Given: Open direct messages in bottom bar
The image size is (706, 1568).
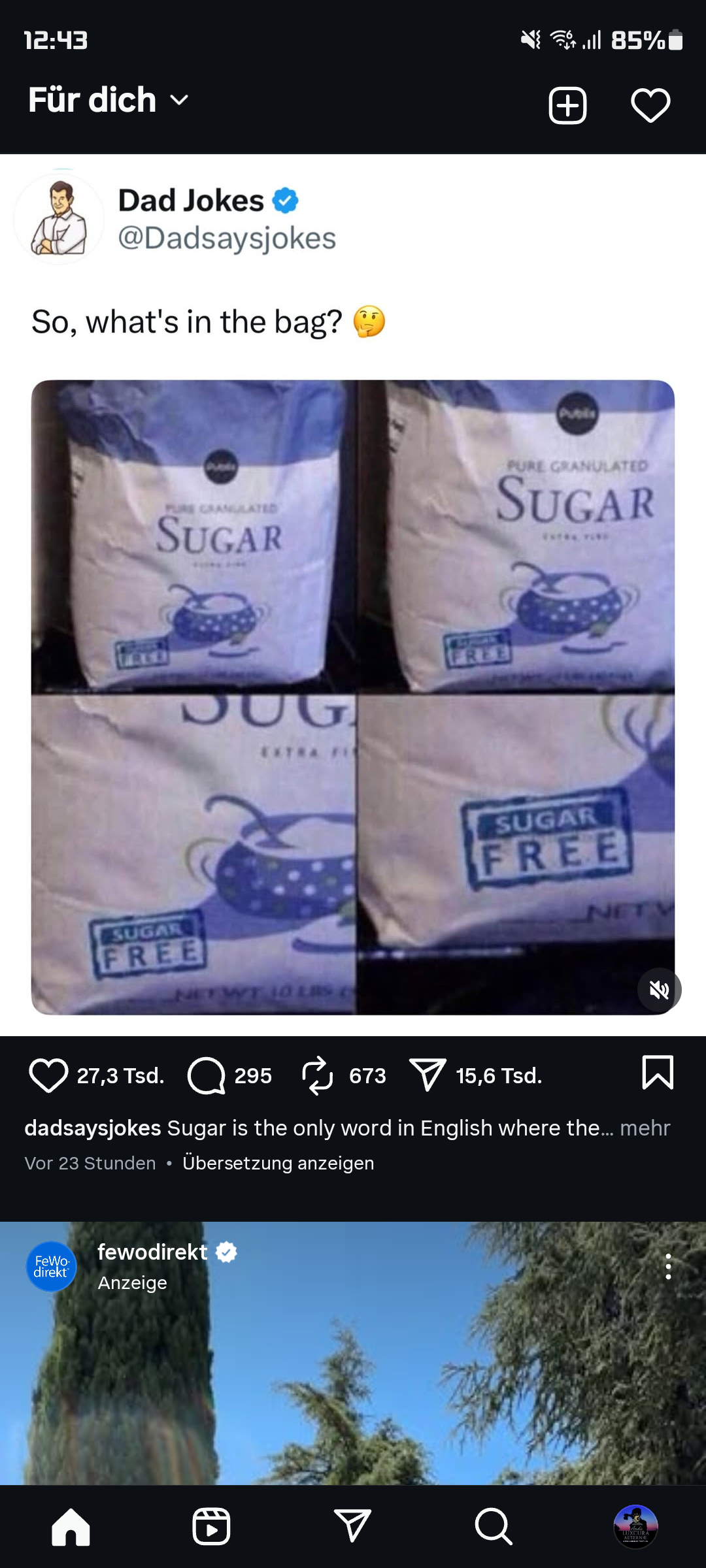Looking at the screenshot, I should 352,1527.
